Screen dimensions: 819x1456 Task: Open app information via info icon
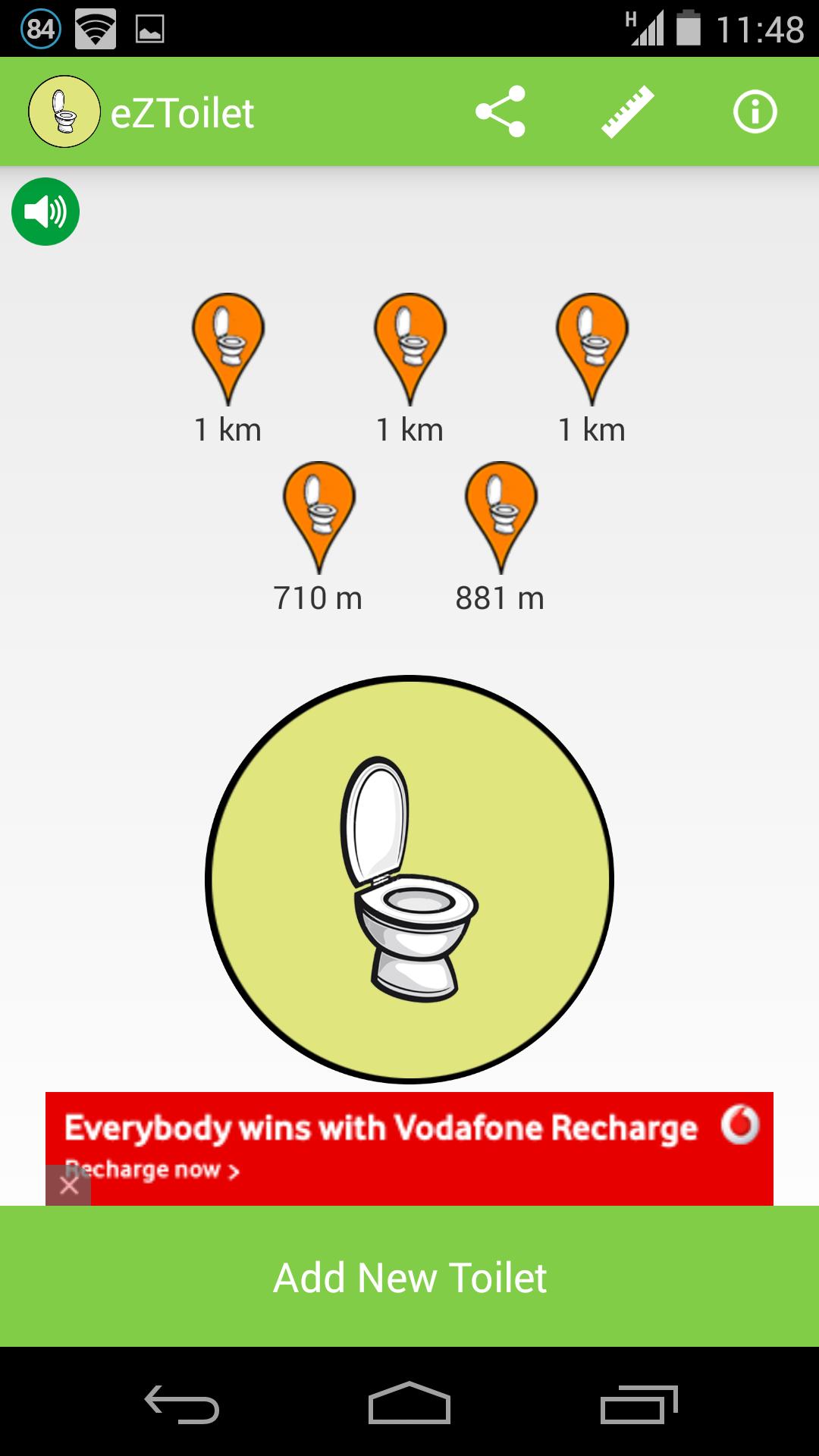click(x=753, y=111)
